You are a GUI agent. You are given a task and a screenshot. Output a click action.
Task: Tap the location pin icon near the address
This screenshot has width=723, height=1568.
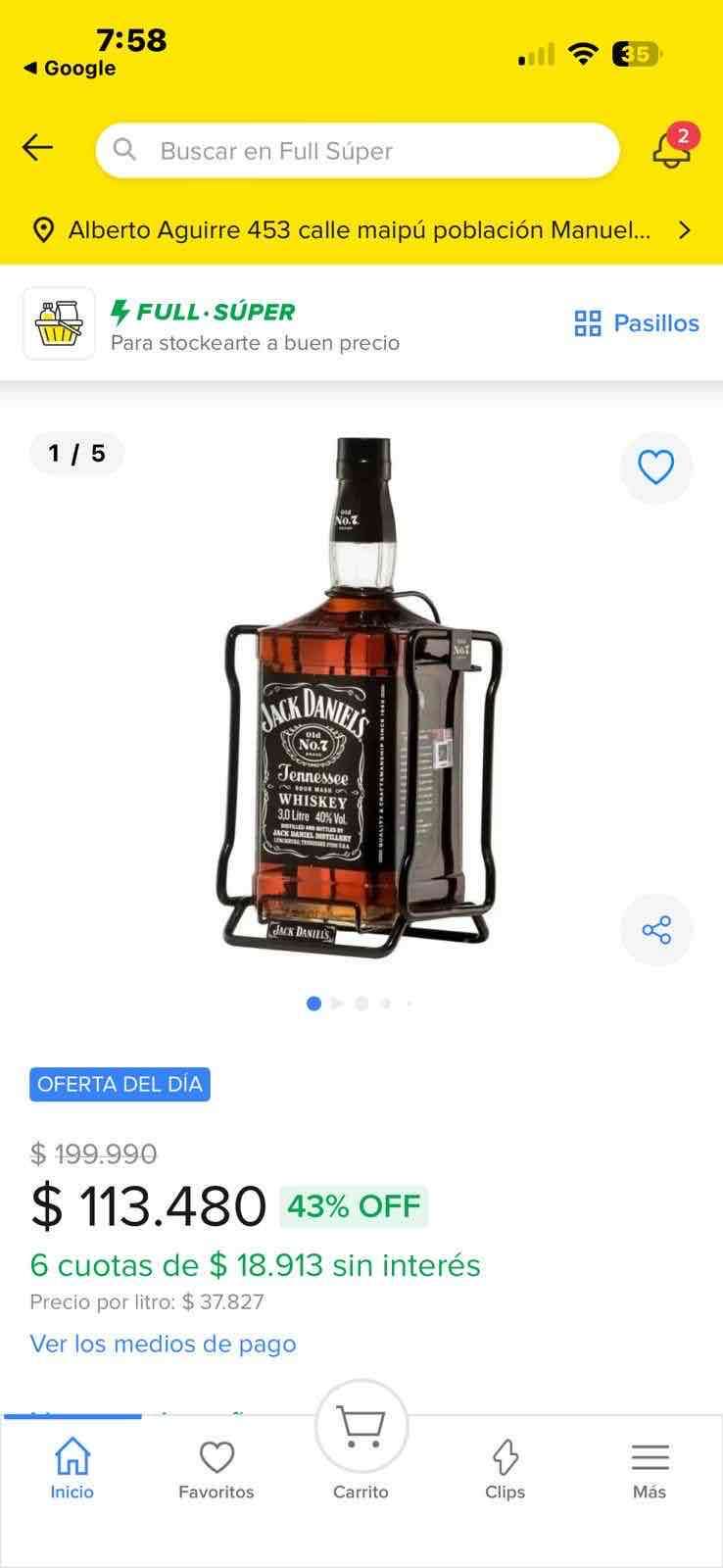pos(43,229)
